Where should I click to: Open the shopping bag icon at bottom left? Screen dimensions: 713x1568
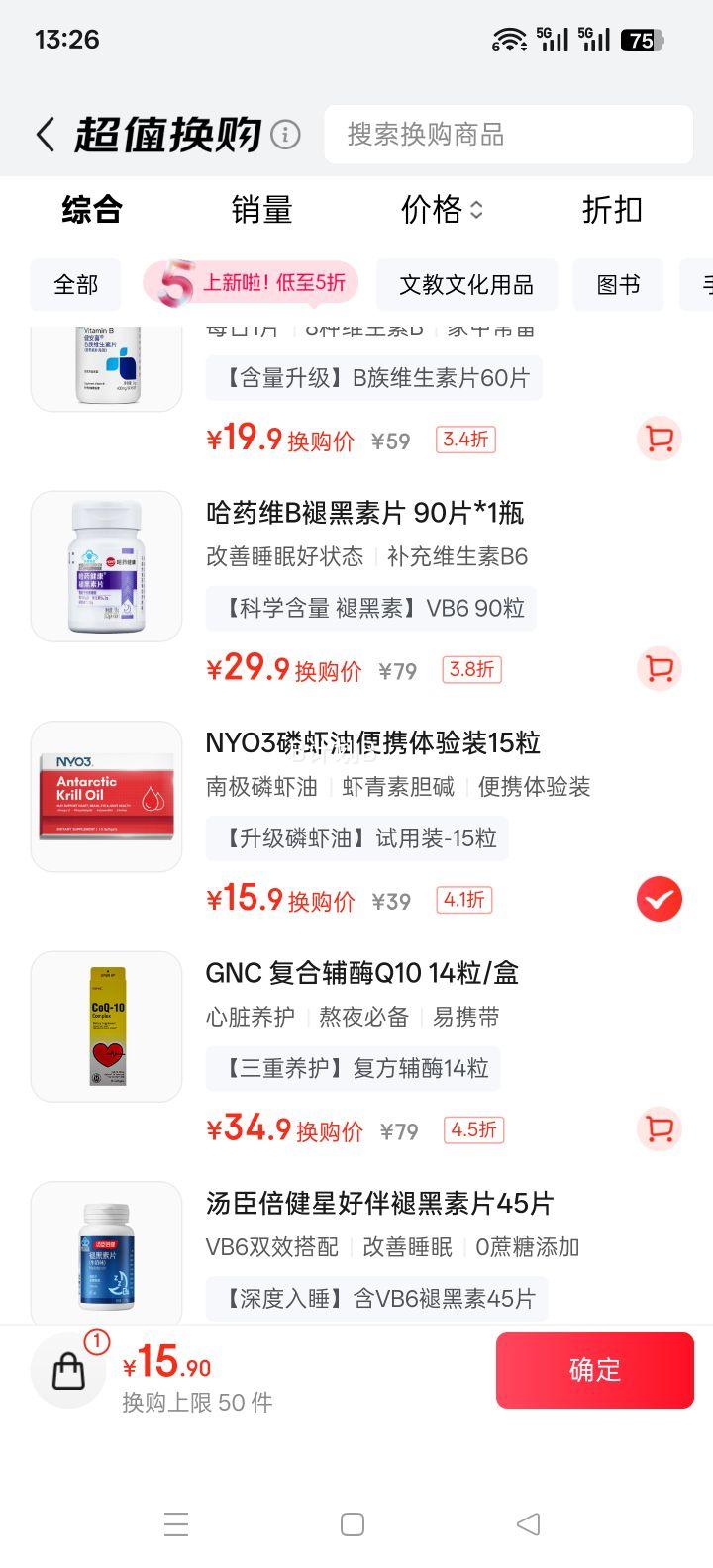(x=67, y=1370)
